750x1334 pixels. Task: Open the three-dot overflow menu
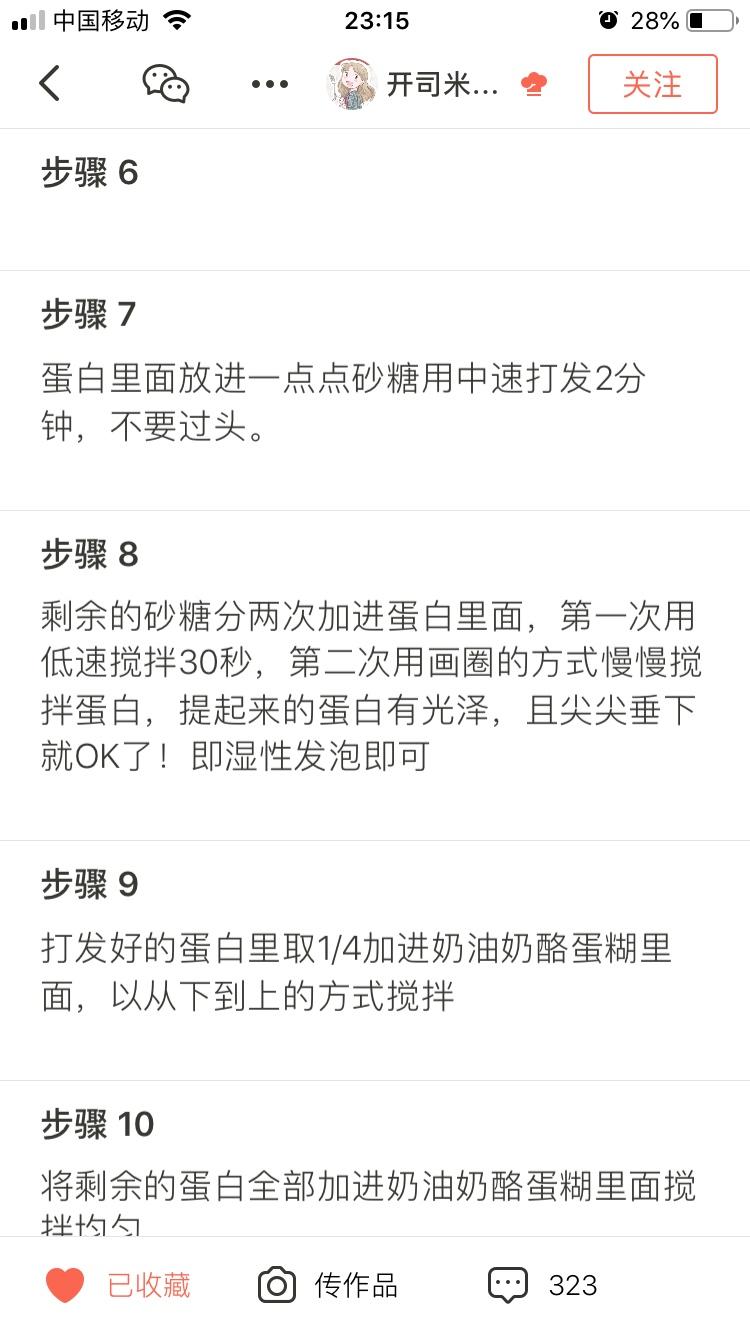270,84
